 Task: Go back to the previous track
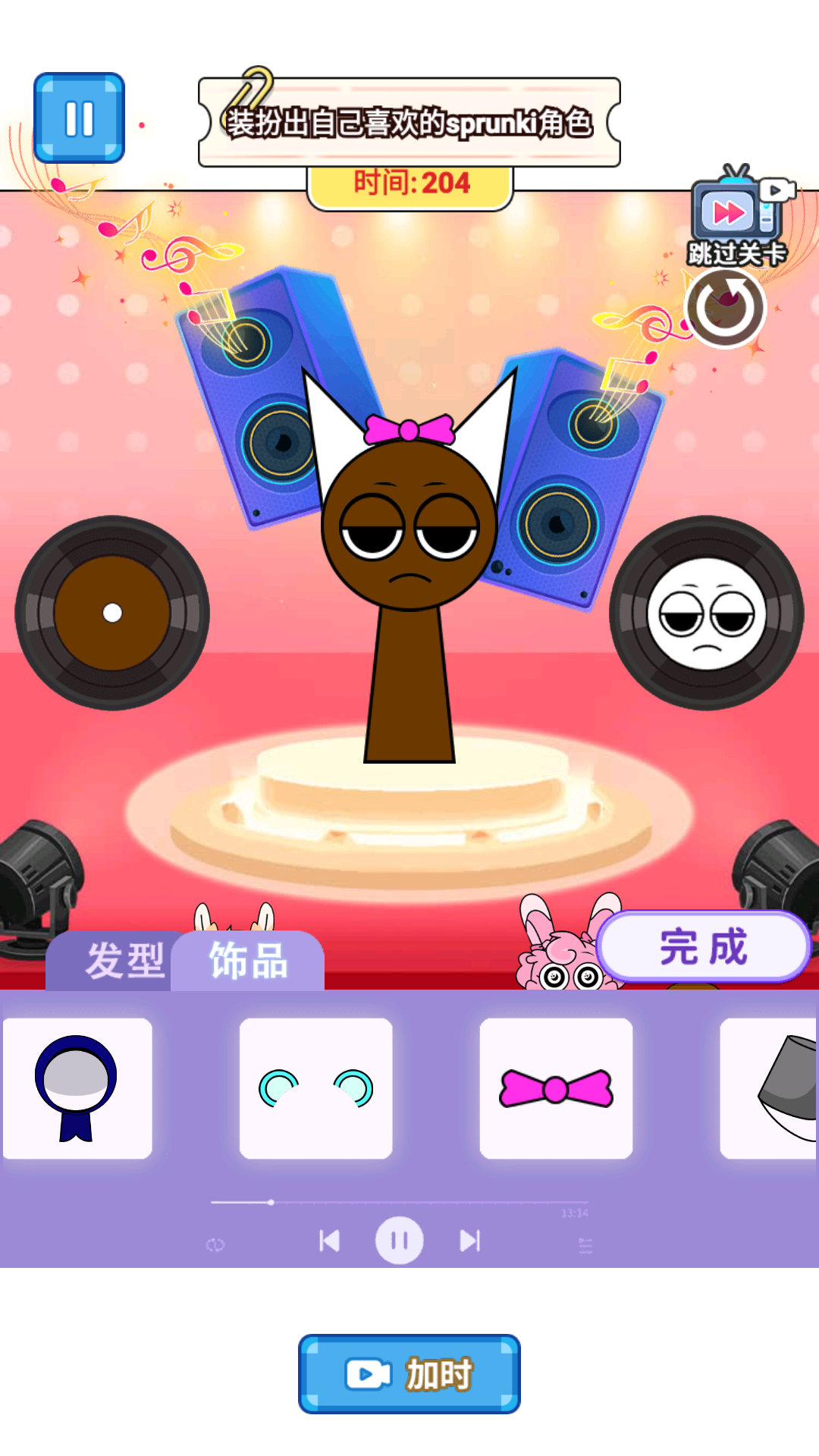pyautogui.click(x=329, y=1241)
